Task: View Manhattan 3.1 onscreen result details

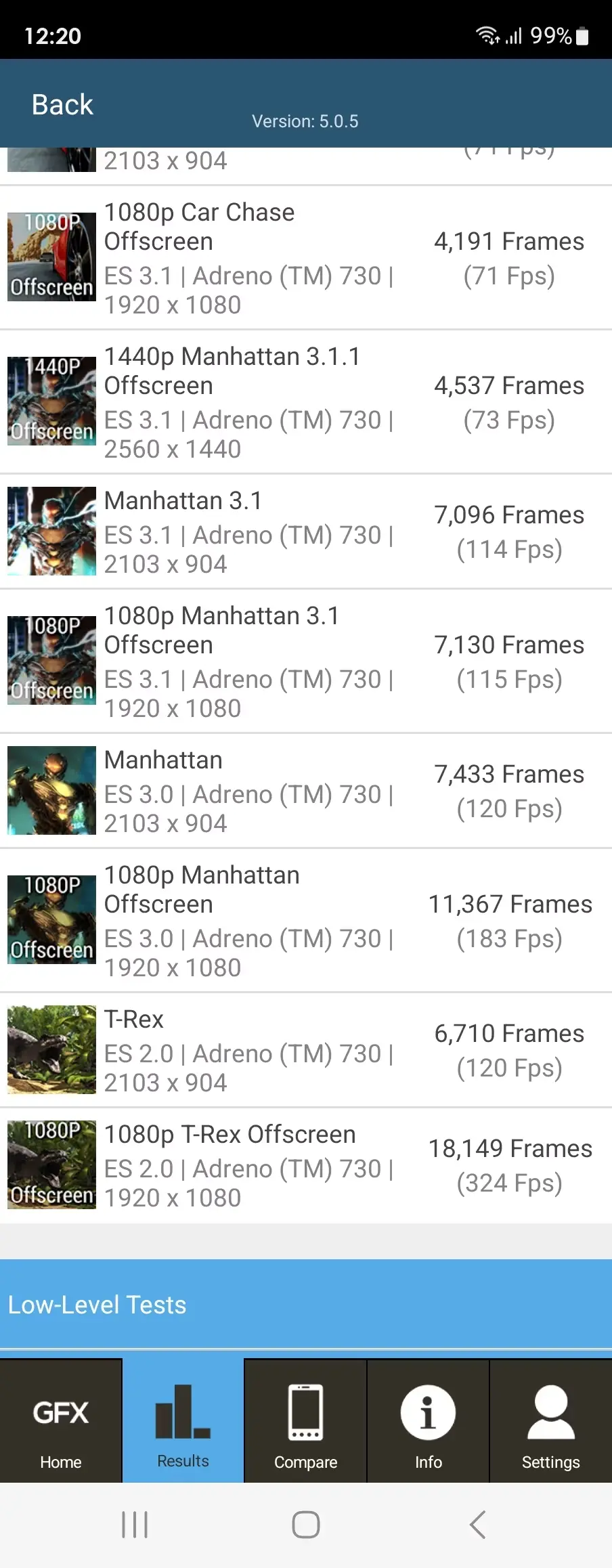Action: click(305, 531)
